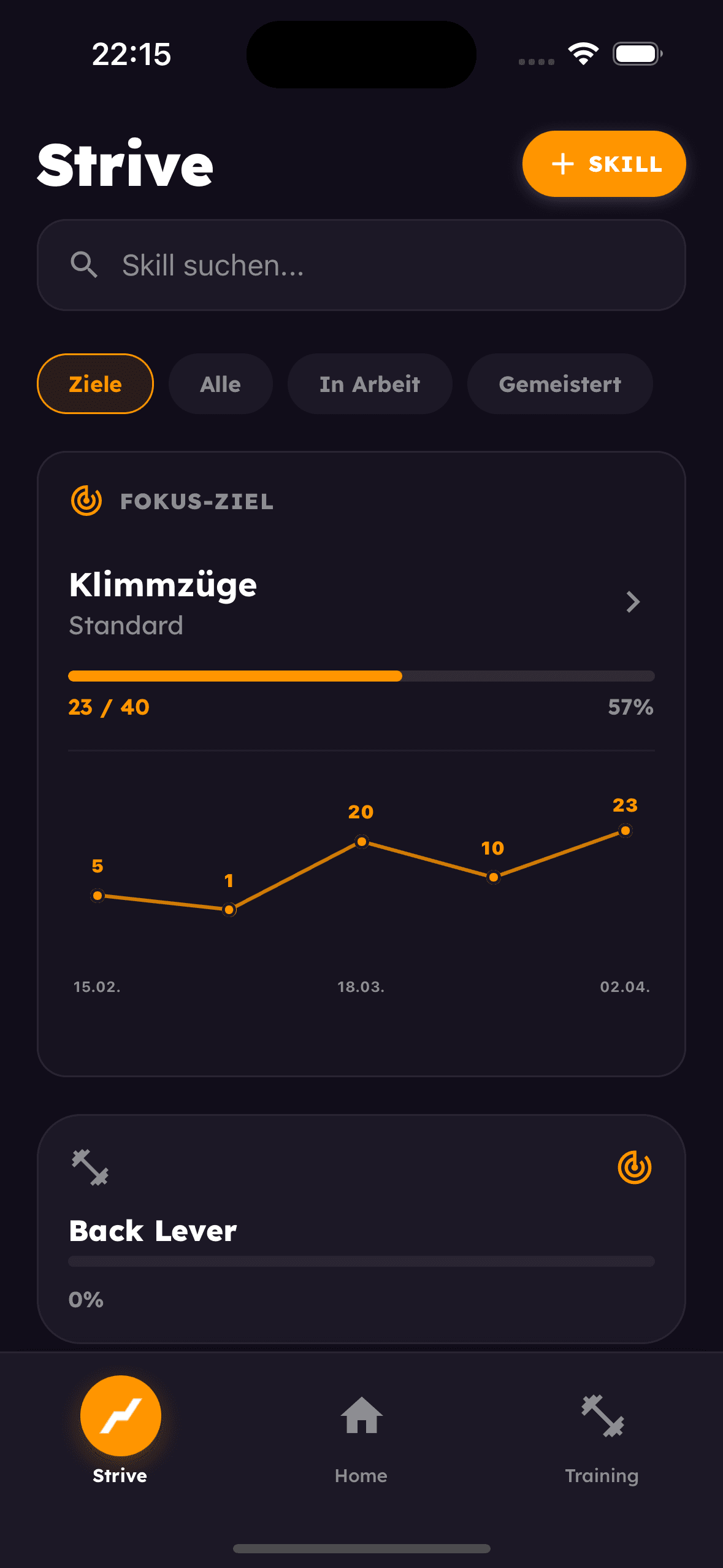Switch filter to Alle
The height and width of the screenshot is (1568, 723).
(220, 383)
